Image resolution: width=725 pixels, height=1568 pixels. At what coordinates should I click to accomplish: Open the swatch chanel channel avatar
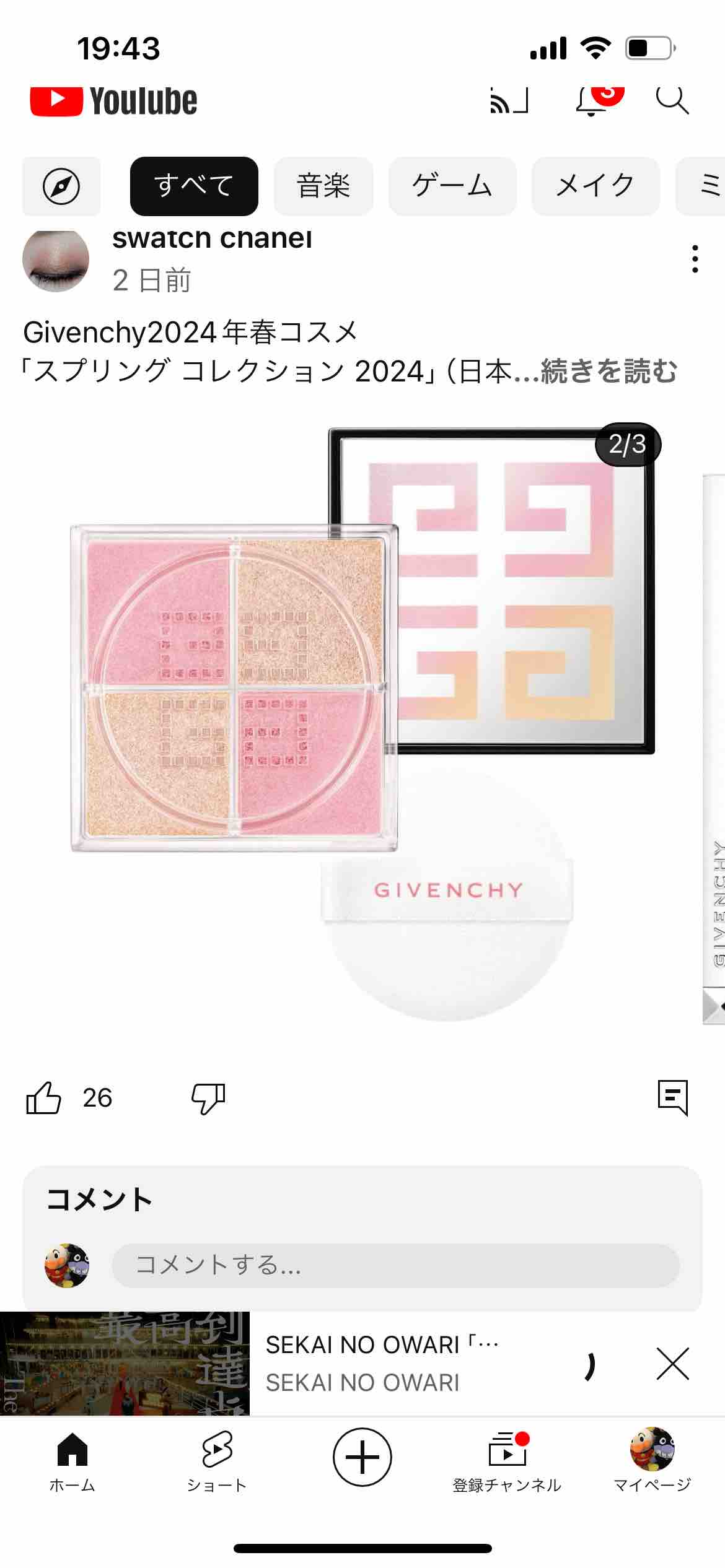56,261
